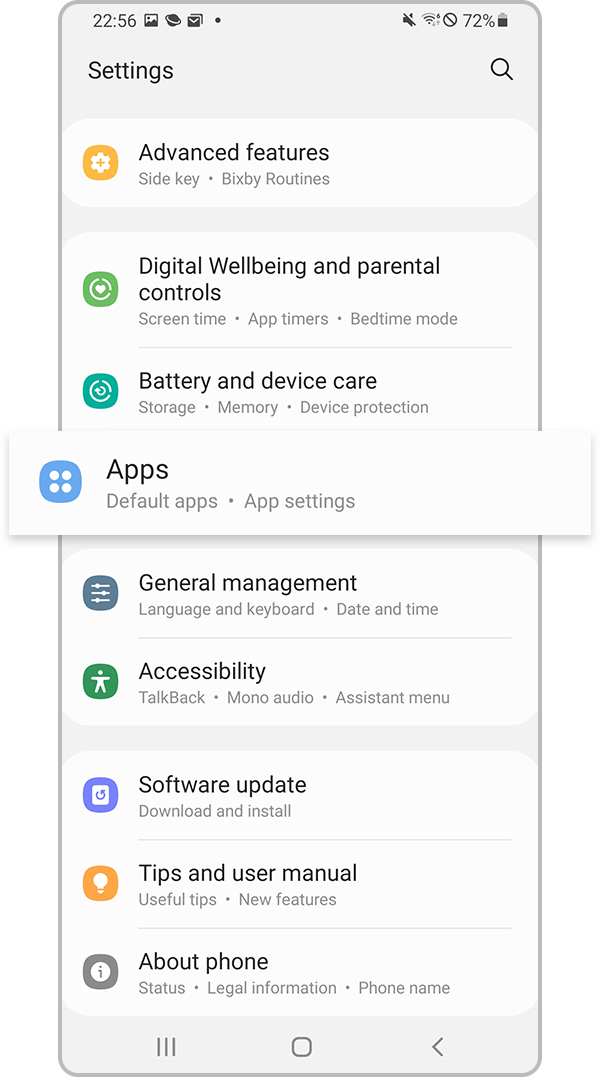Show recent apps
This screenshot has width=600, height=1077.
click(x=165, y=1047)
